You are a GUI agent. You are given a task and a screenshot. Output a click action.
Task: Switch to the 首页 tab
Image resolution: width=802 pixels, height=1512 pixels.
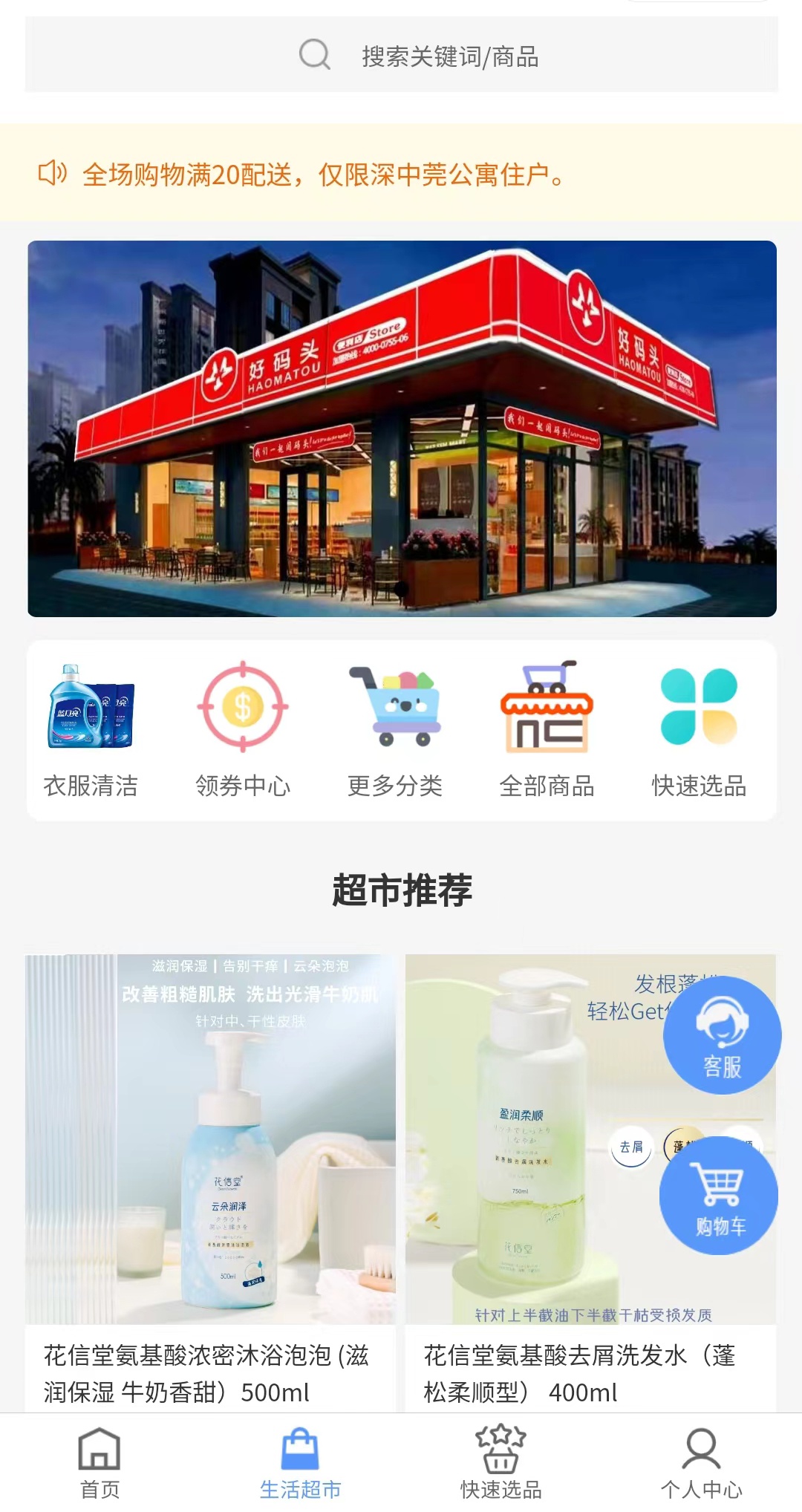click(100, 1462)
